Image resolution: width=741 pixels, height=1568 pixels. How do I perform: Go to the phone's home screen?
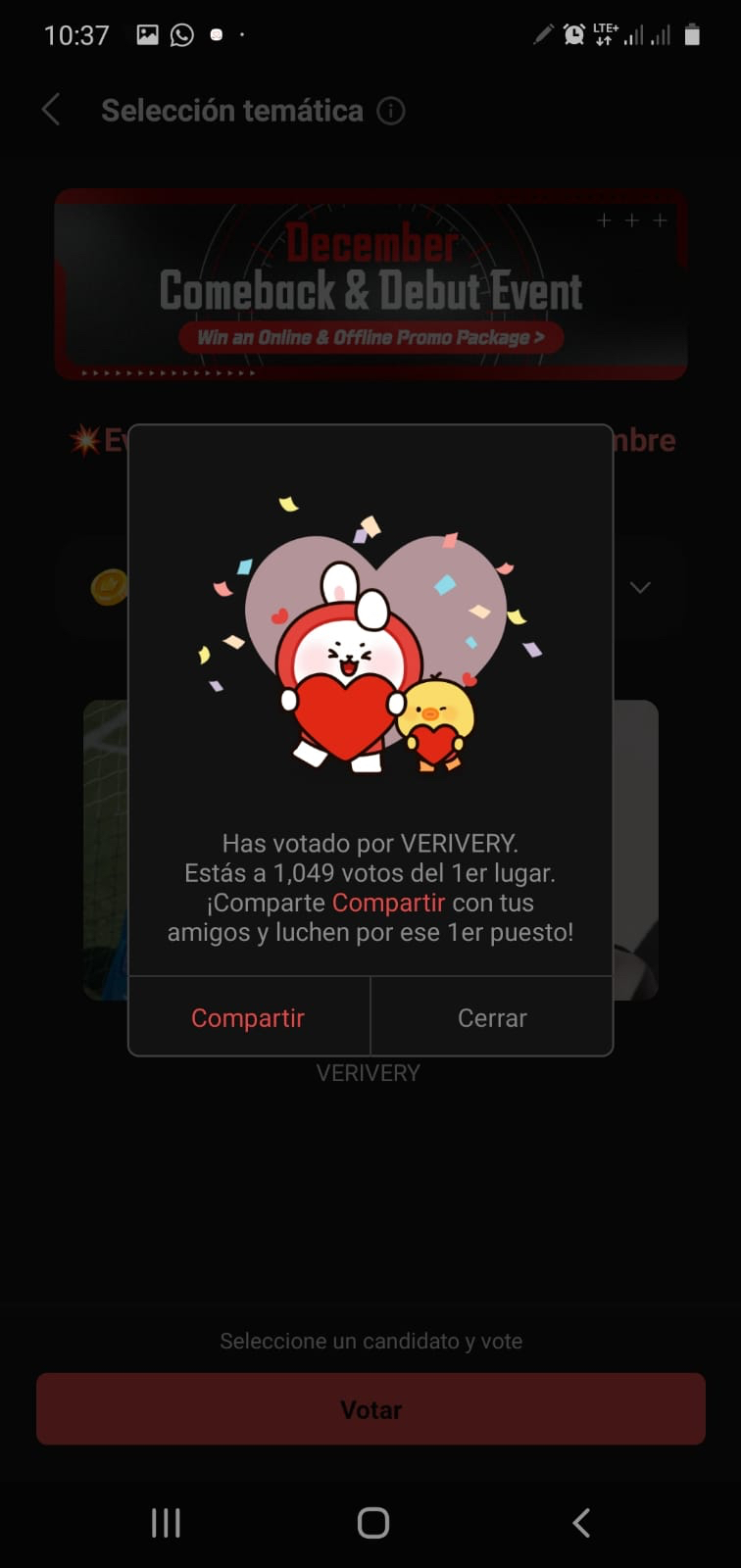click(372, 1522)
